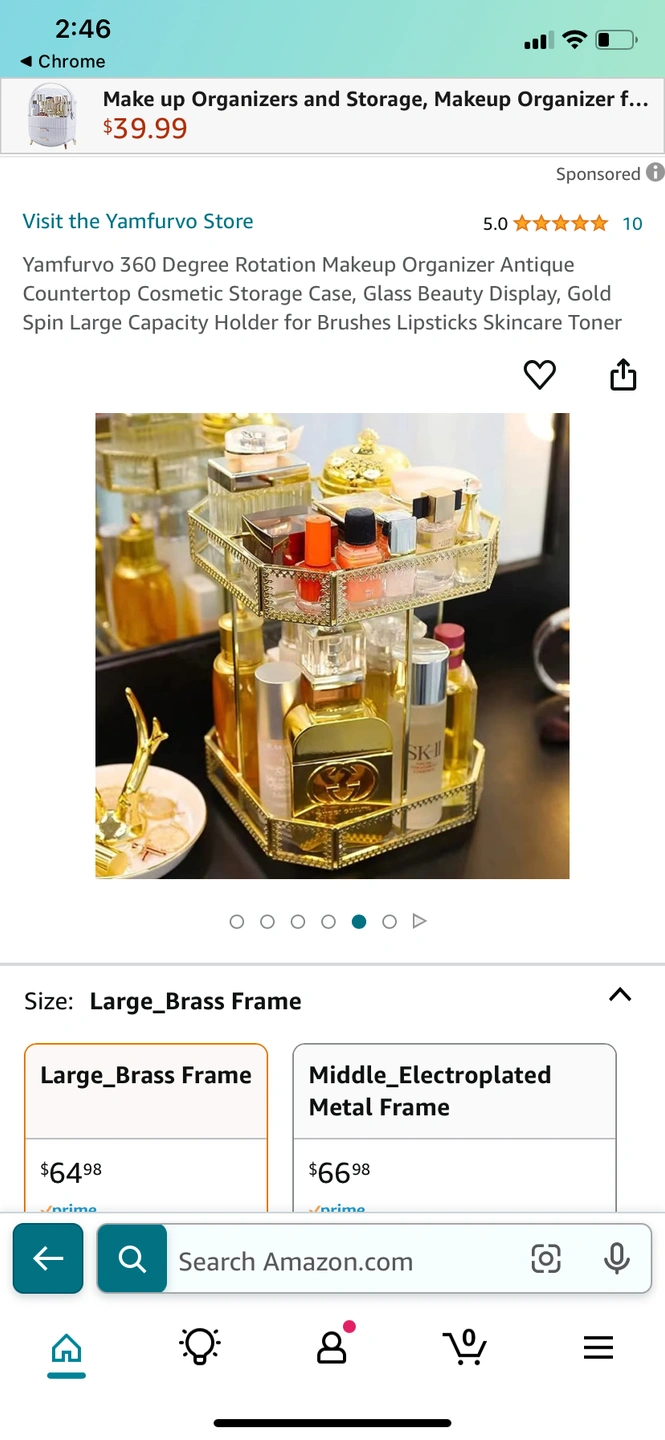Go back with the teal arrow button
The width and height of the screenshot is (665, 1440).
point(48,1259)
